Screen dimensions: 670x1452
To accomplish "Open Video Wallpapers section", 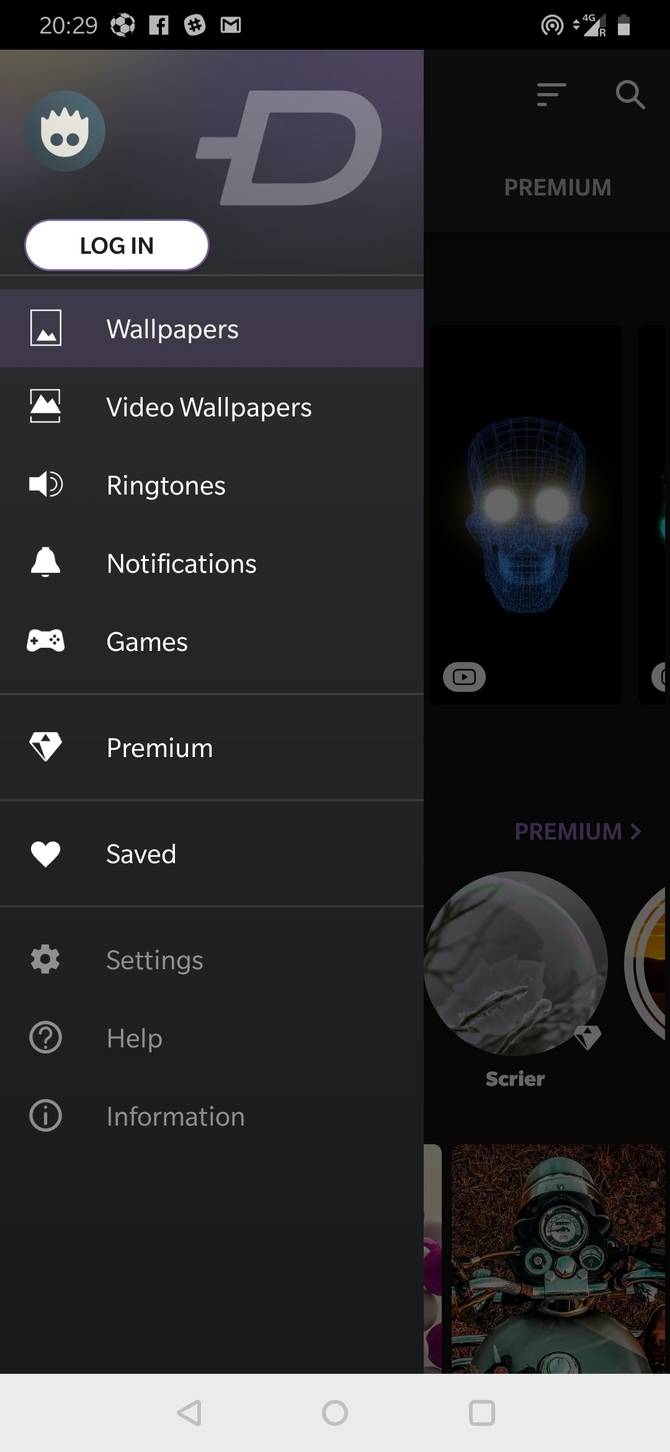I will coord(208,407).
